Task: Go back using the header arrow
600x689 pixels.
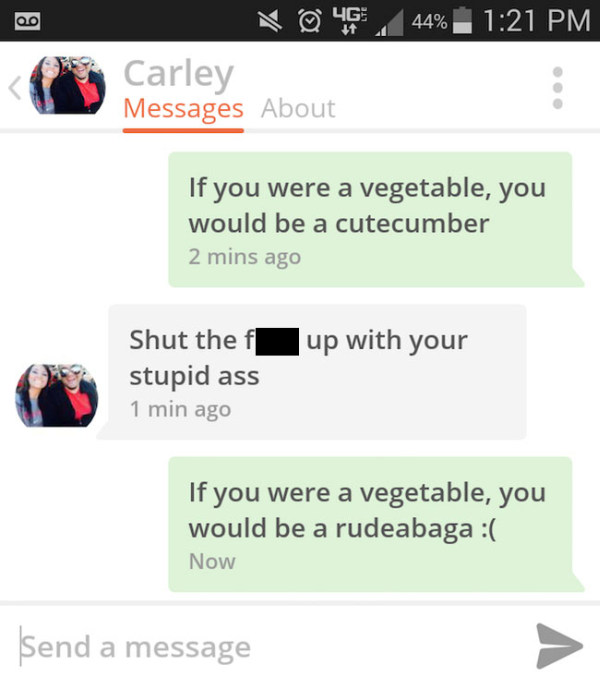Action: click(14, 88)
